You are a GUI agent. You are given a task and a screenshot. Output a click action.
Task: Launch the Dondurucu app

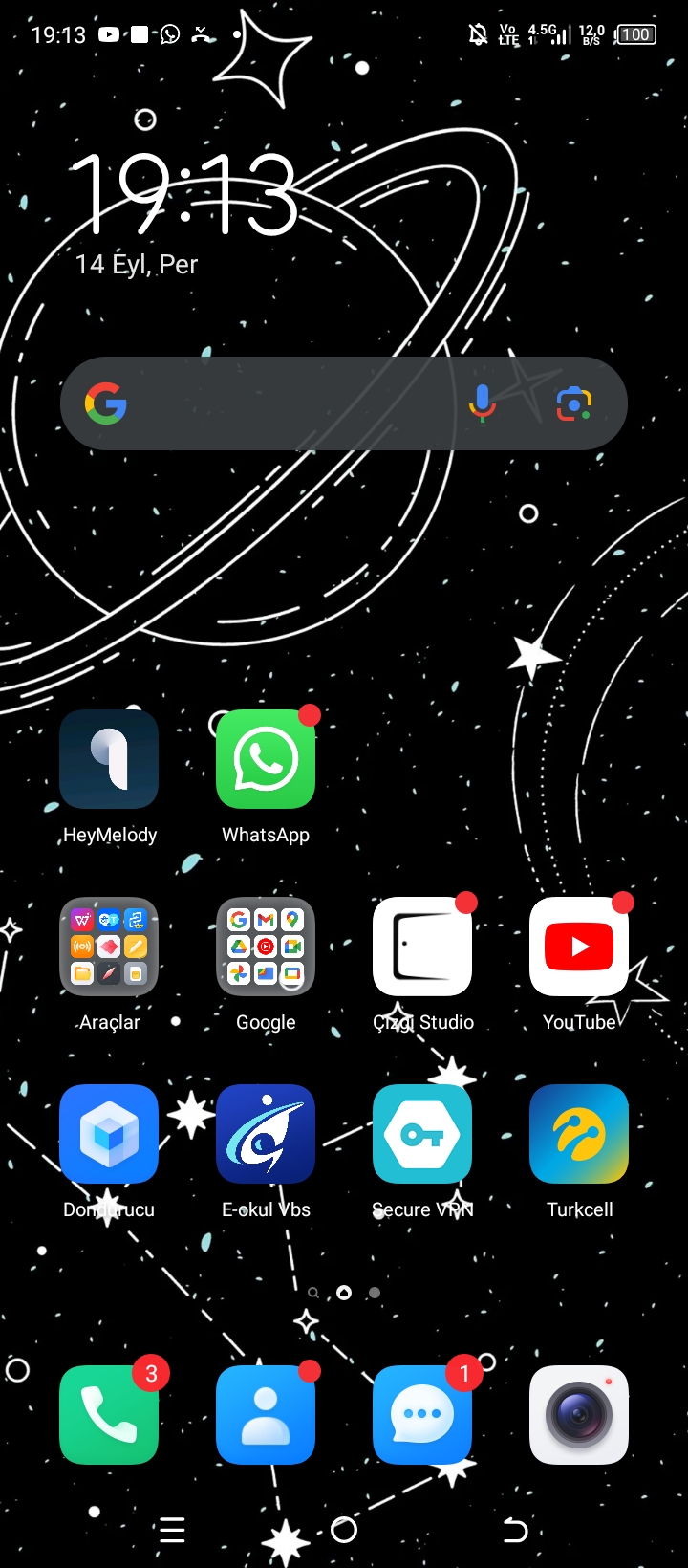[x=109, y=1134]
